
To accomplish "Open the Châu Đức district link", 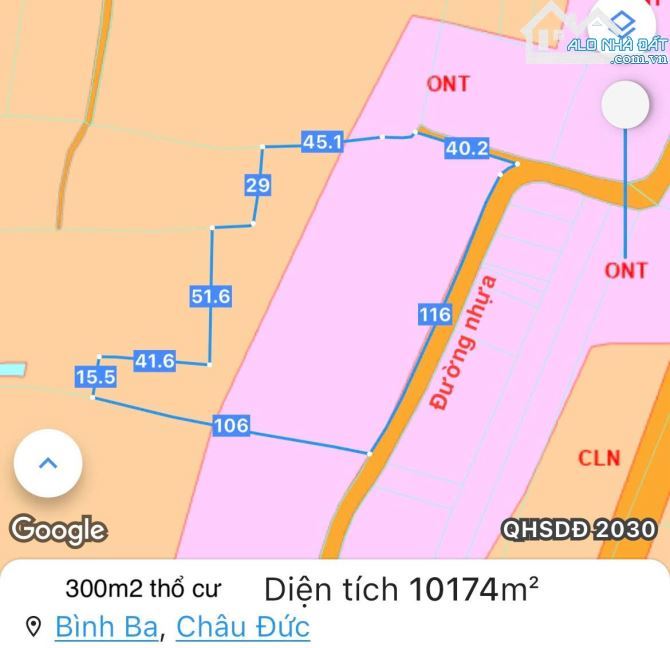I will [x=243, y=627].
